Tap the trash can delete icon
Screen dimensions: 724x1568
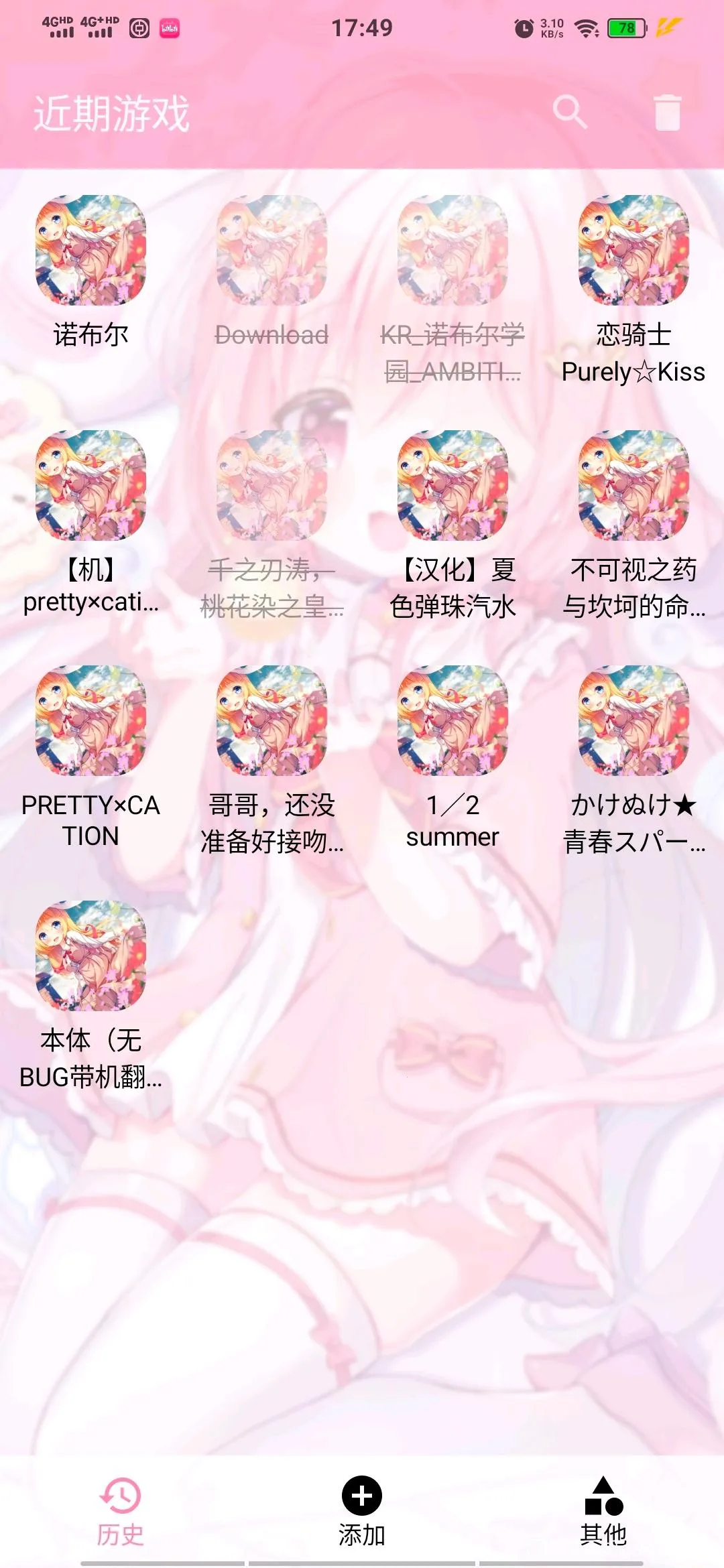pyautogui.click(x=667, y=112)
